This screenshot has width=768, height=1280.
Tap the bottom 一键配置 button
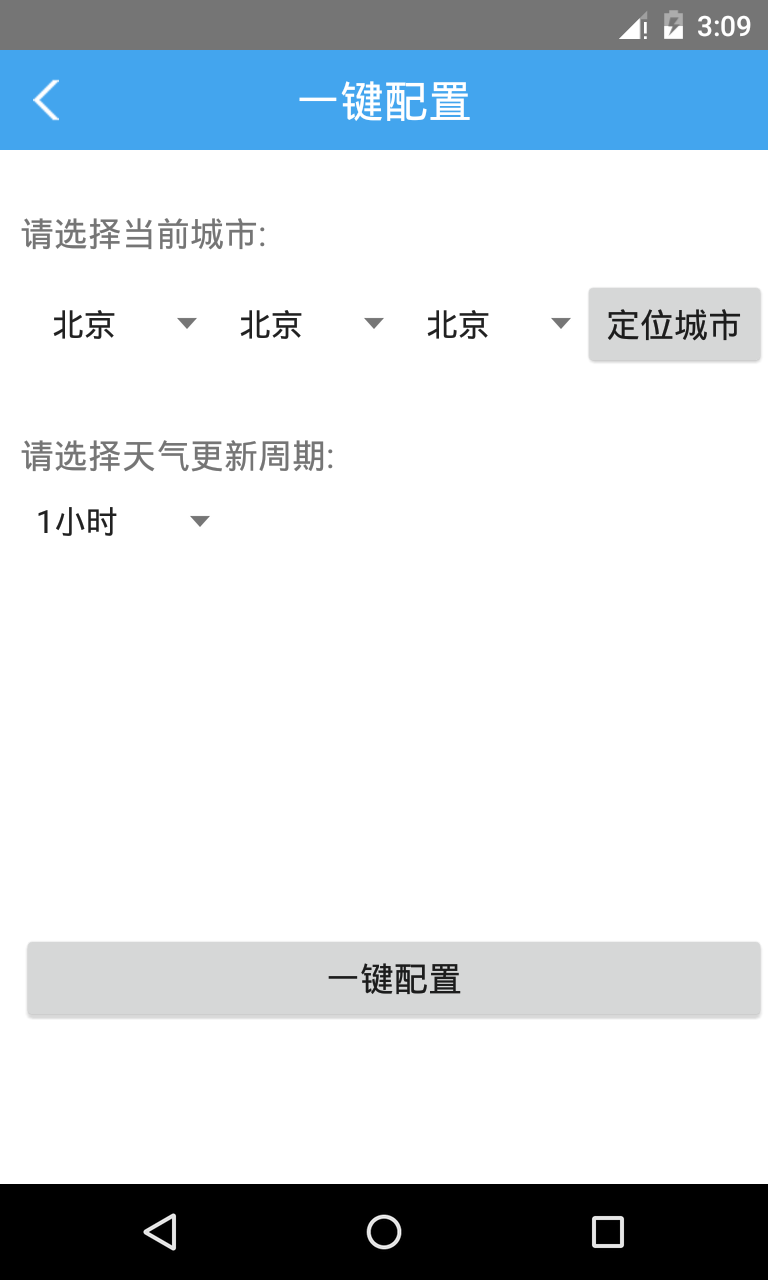(x=393, y=979)
